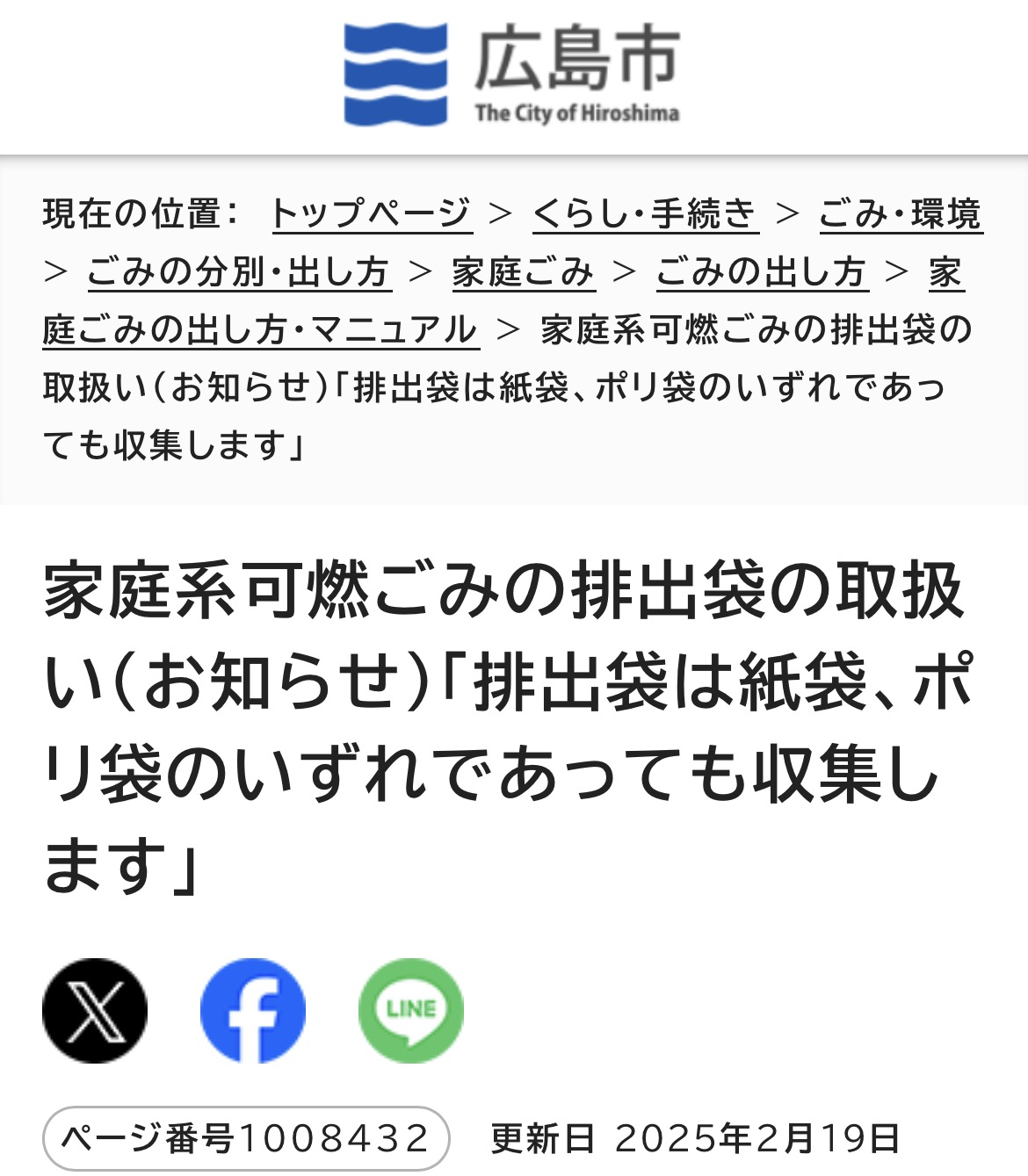Screen dimensions: 1028x1176
Task: Open the ごみの分別・出し方 breadcrumb link
Action: pos(239,272)
